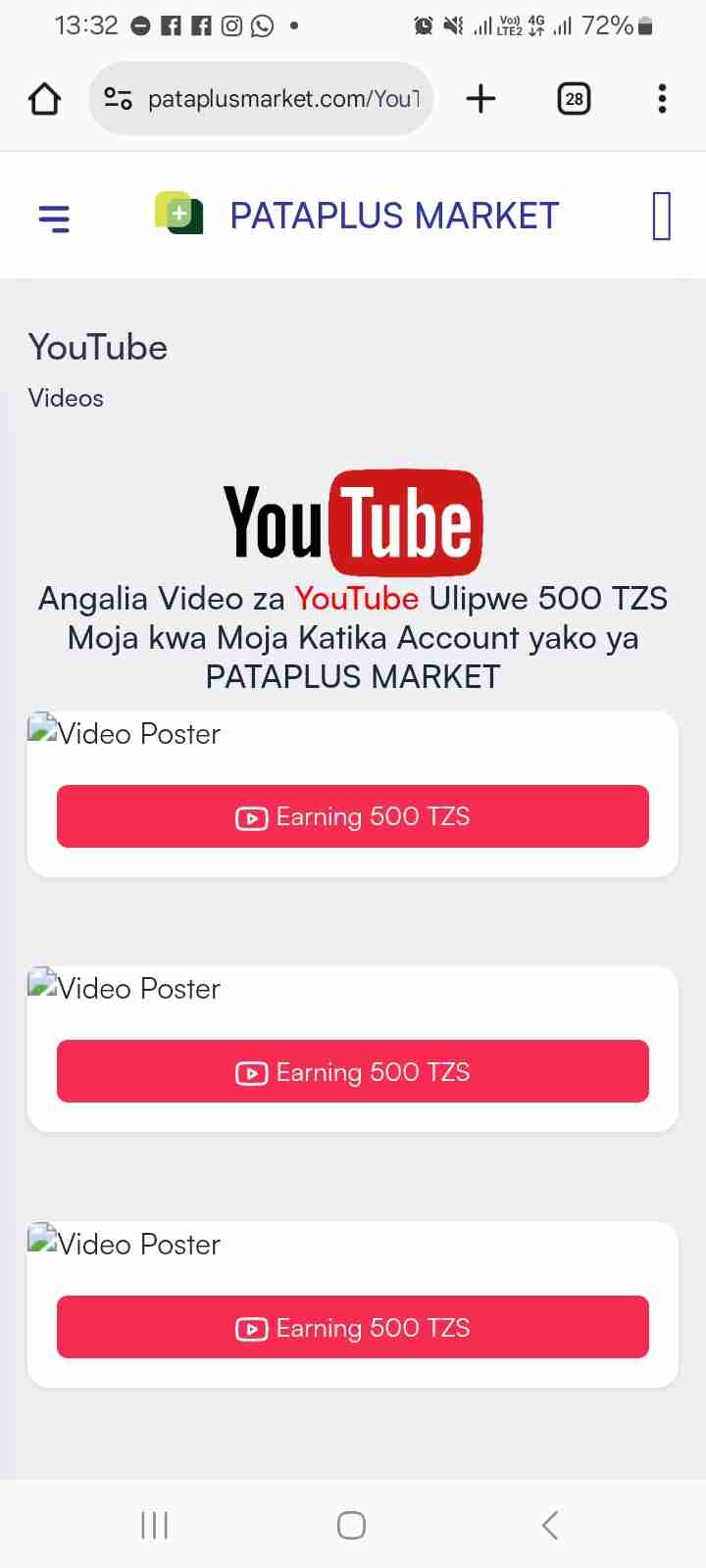Tap Earning 500 TZS on the second video card
Image resolution: width=706 pixels, height=1568 pixels.
[353, 1072]
